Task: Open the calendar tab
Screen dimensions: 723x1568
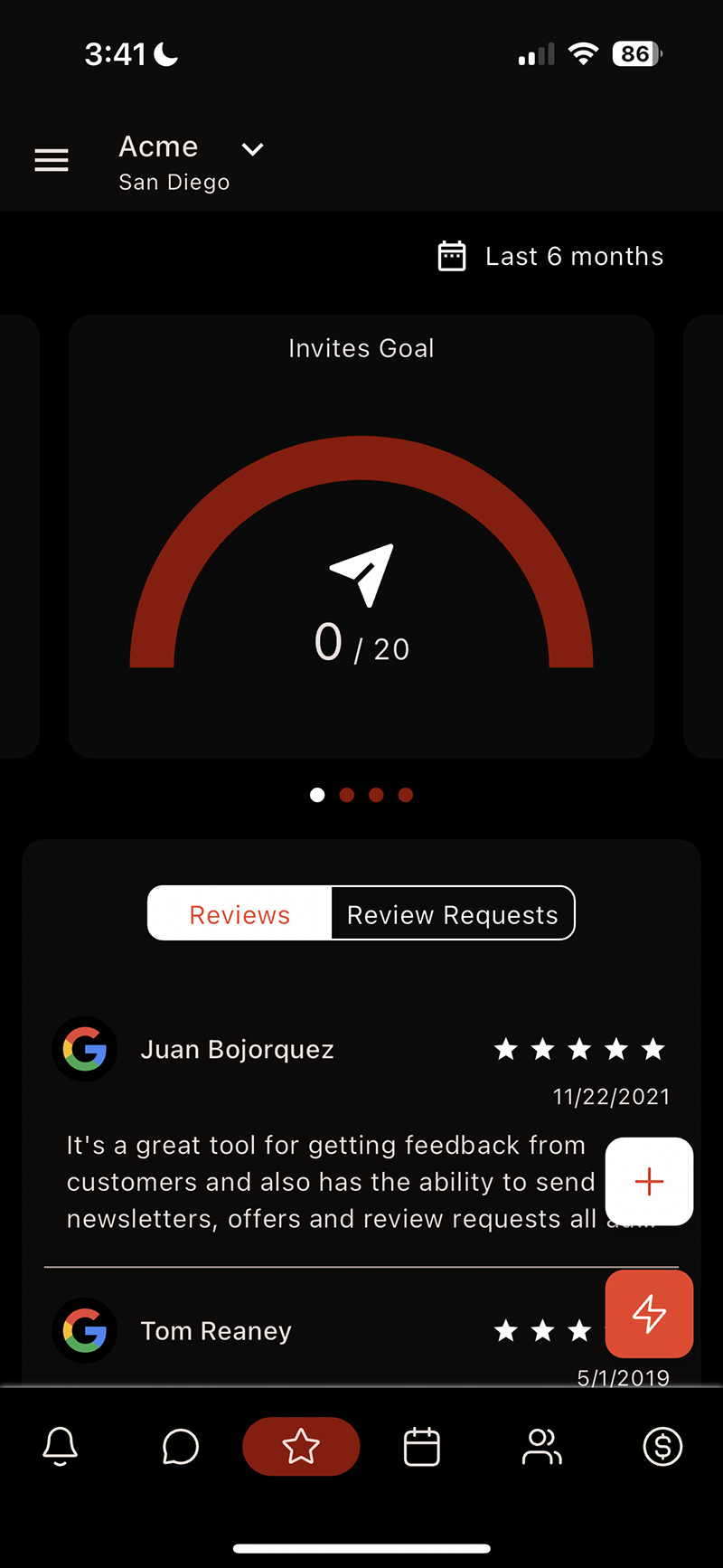Action: [x=421, y=1446]
